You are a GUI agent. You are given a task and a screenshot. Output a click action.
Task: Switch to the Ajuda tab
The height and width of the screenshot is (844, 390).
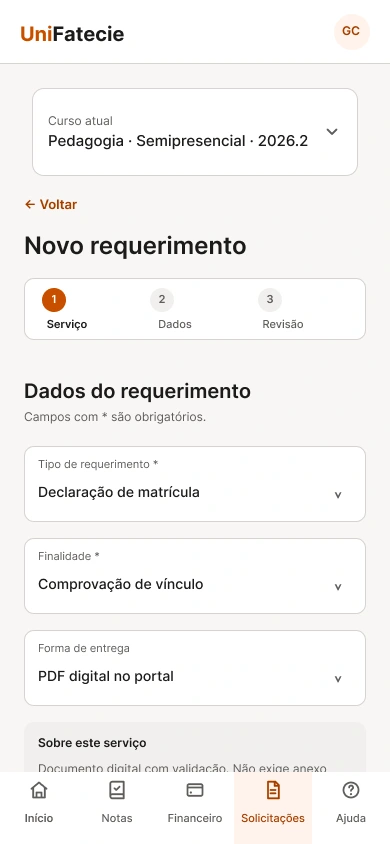tap(351, 803)
